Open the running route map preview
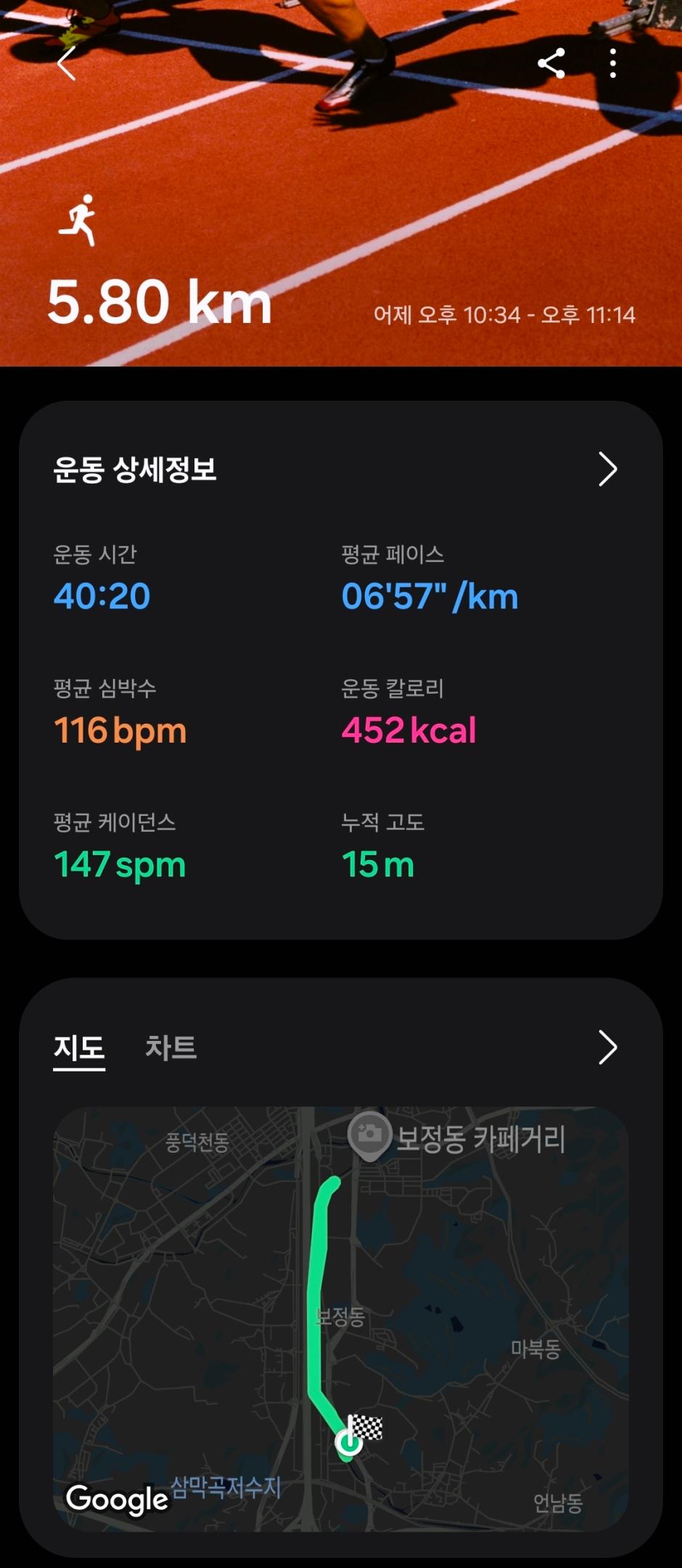Viewport: 682px width, 1568px height. coord(340,1318)
